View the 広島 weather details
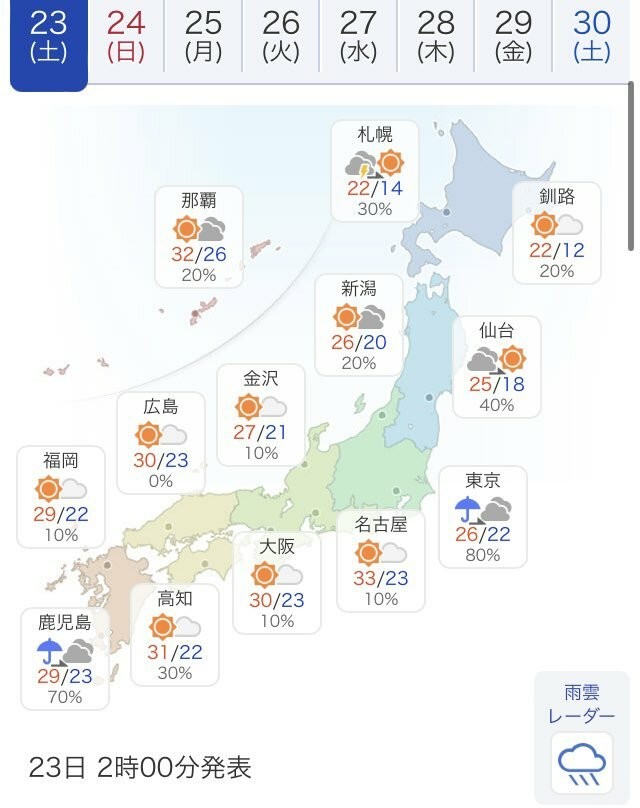 (x=160, y=442)
